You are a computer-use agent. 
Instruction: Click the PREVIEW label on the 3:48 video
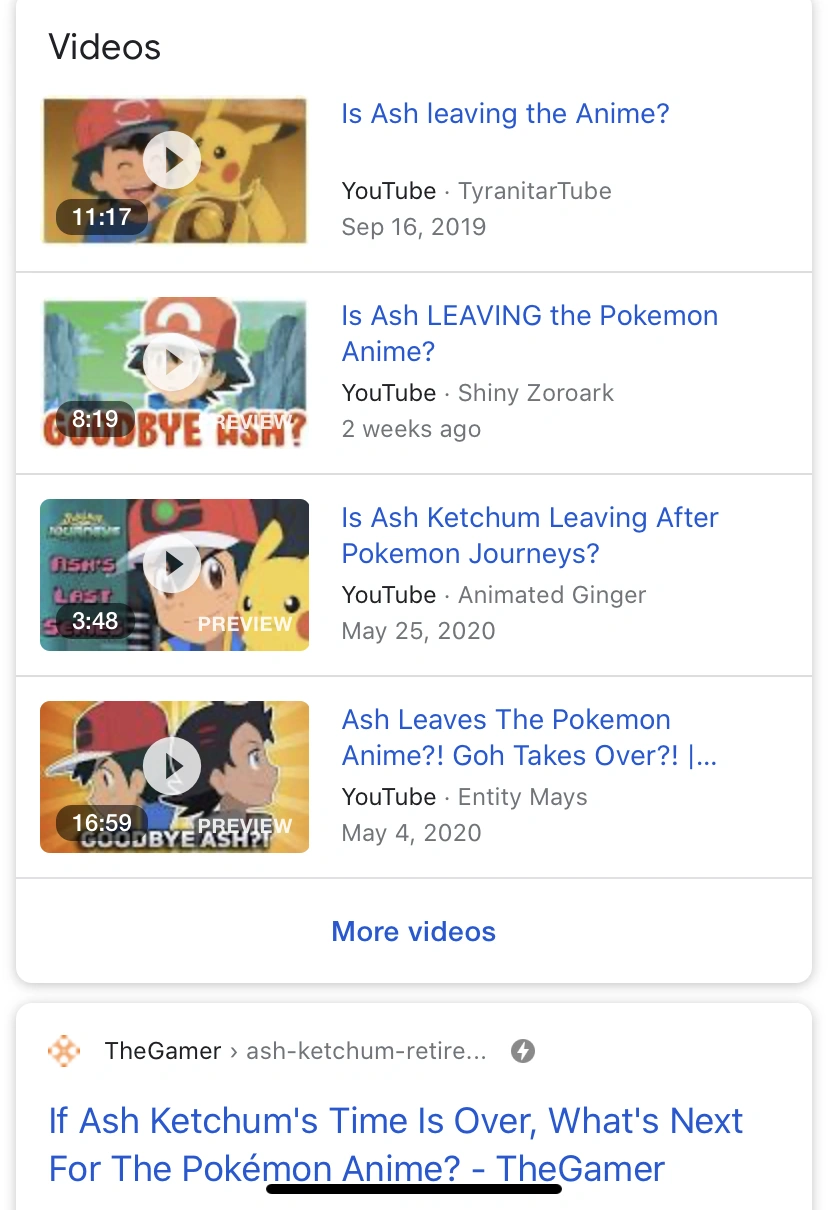(244, 624)
